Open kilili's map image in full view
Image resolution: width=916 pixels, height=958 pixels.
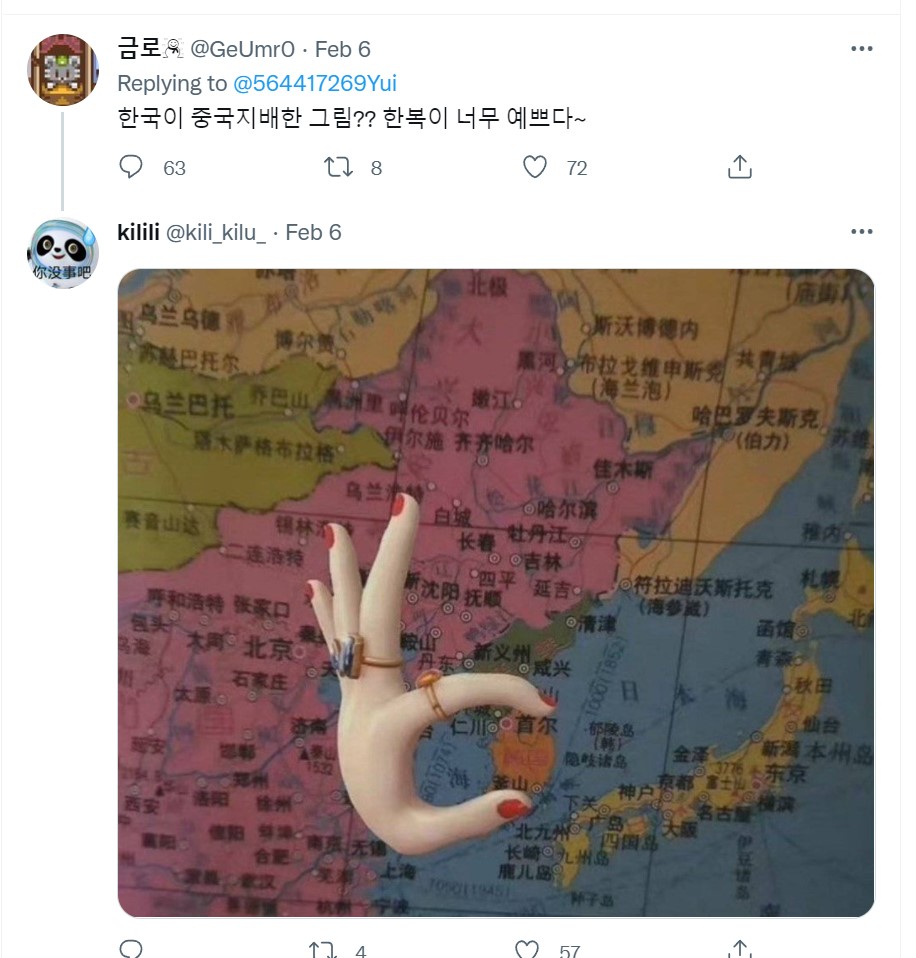click(496, 592)
